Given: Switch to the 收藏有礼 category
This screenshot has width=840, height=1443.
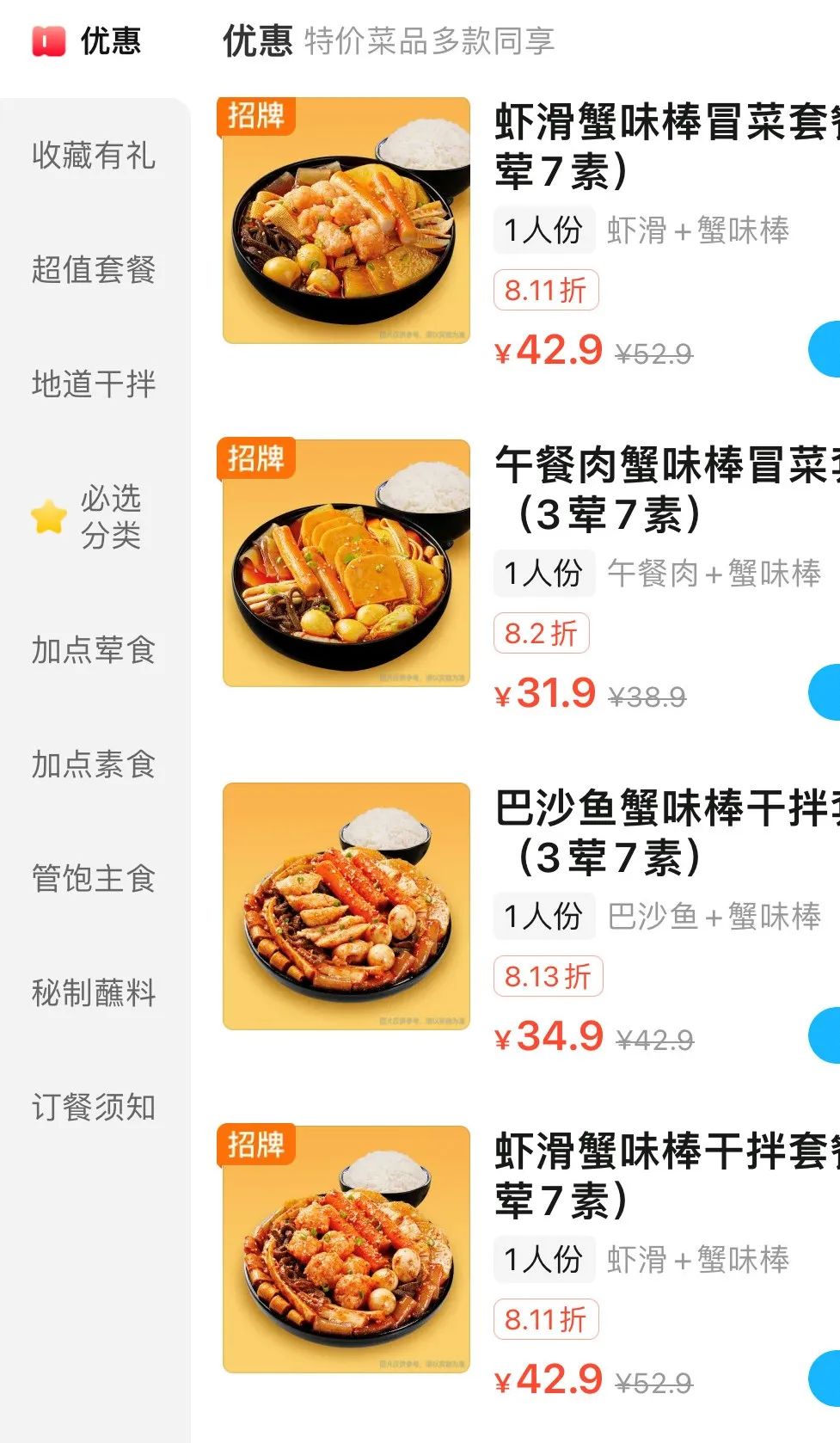Looking at the screenshot, I should click(92, 157).
